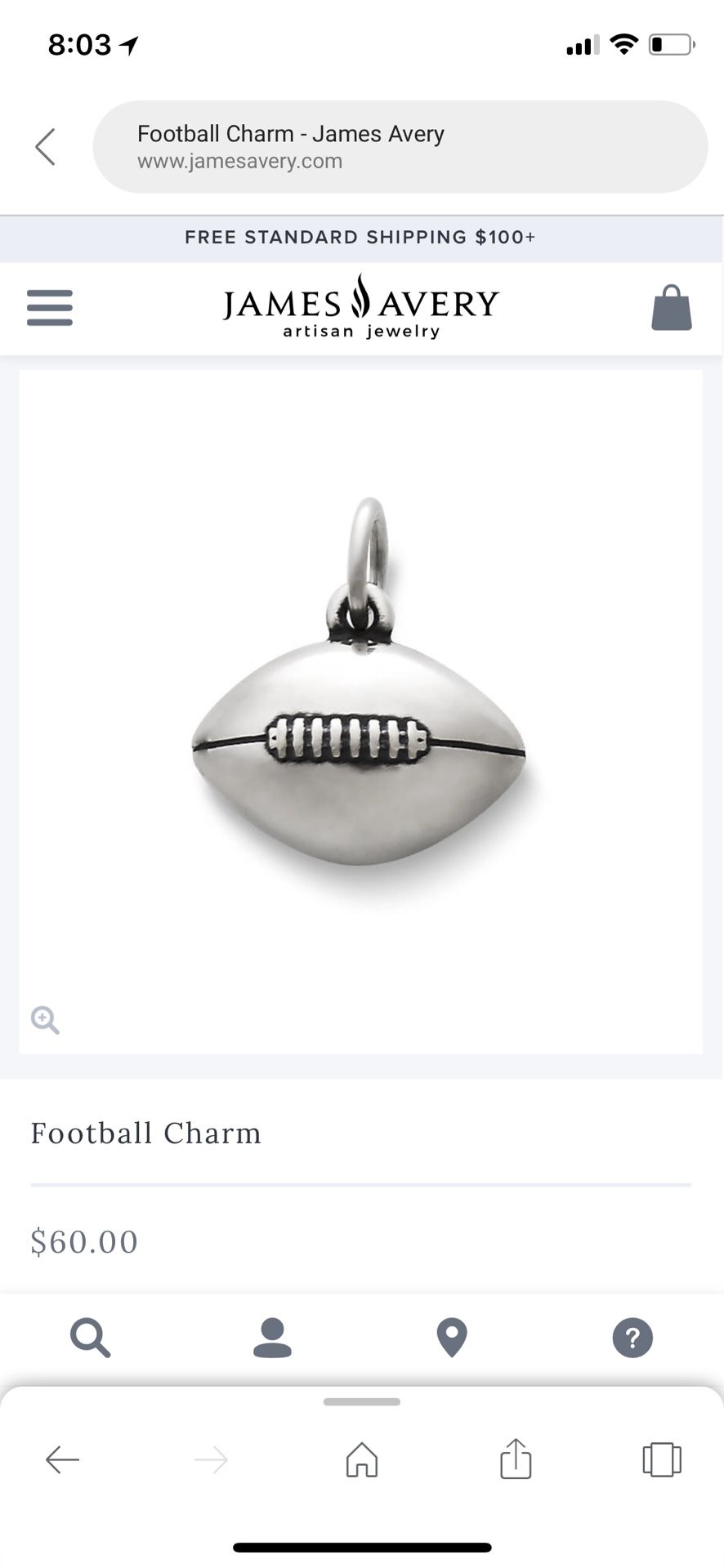Open the help question mark icon
The width and height of the screenshot is (724, 1568).
click(632, 1338)
